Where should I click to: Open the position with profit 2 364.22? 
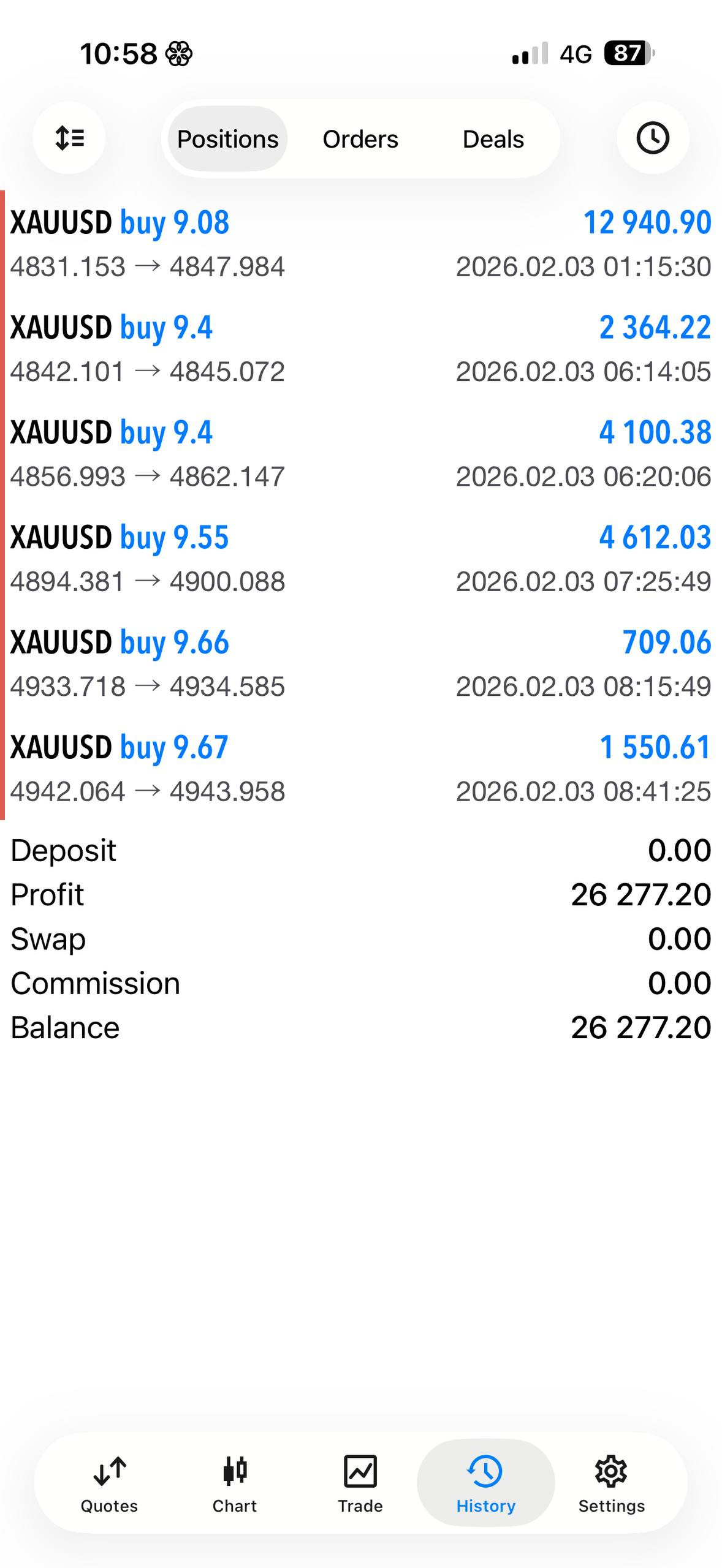[x=360, y=349]
